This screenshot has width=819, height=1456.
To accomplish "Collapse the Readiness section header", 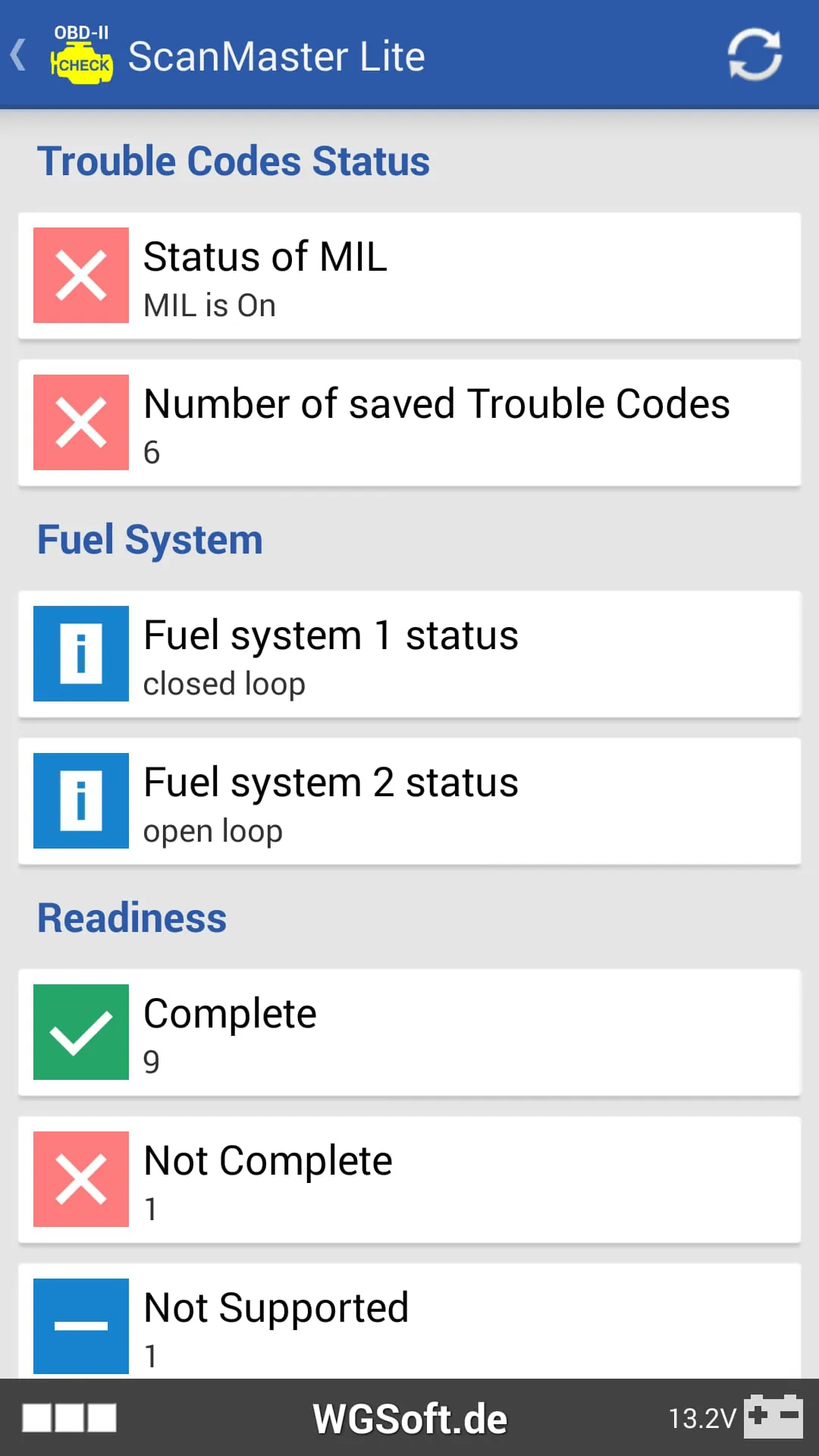I will point(131,918).
